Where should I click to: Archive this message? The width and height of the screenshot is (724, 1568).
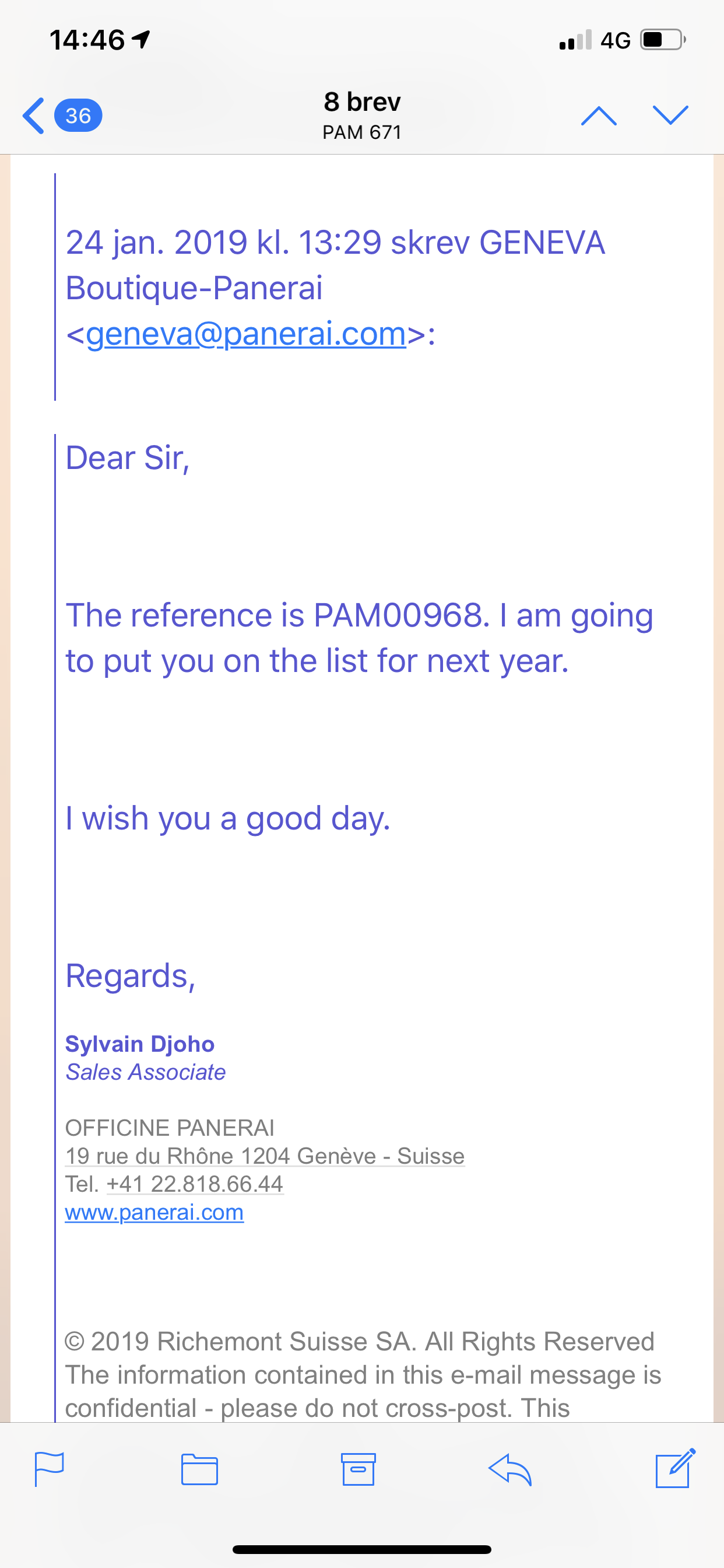pos(359,1469)
